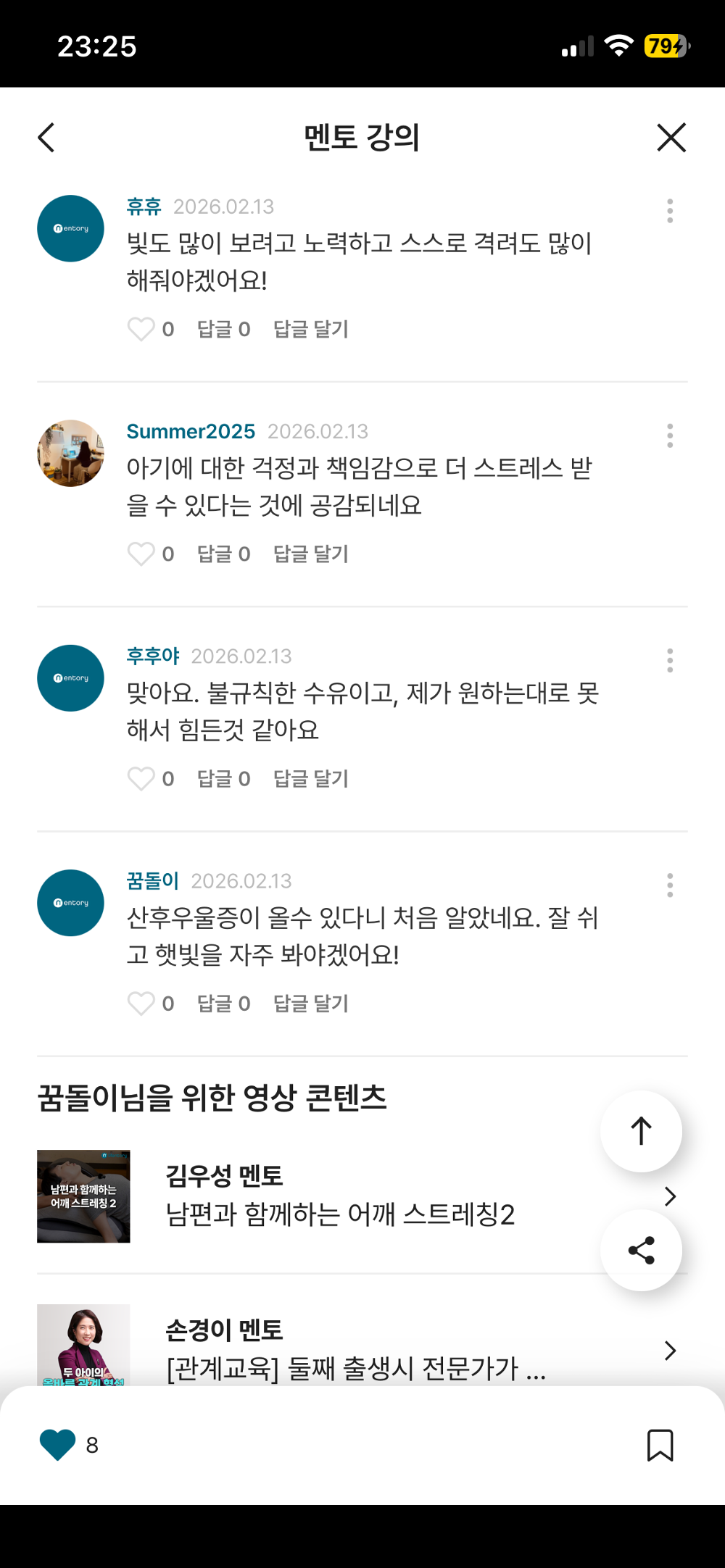Open Summer2025's profile picture
The height and width of the screenshot is (1568, 725).
(70, 453)
